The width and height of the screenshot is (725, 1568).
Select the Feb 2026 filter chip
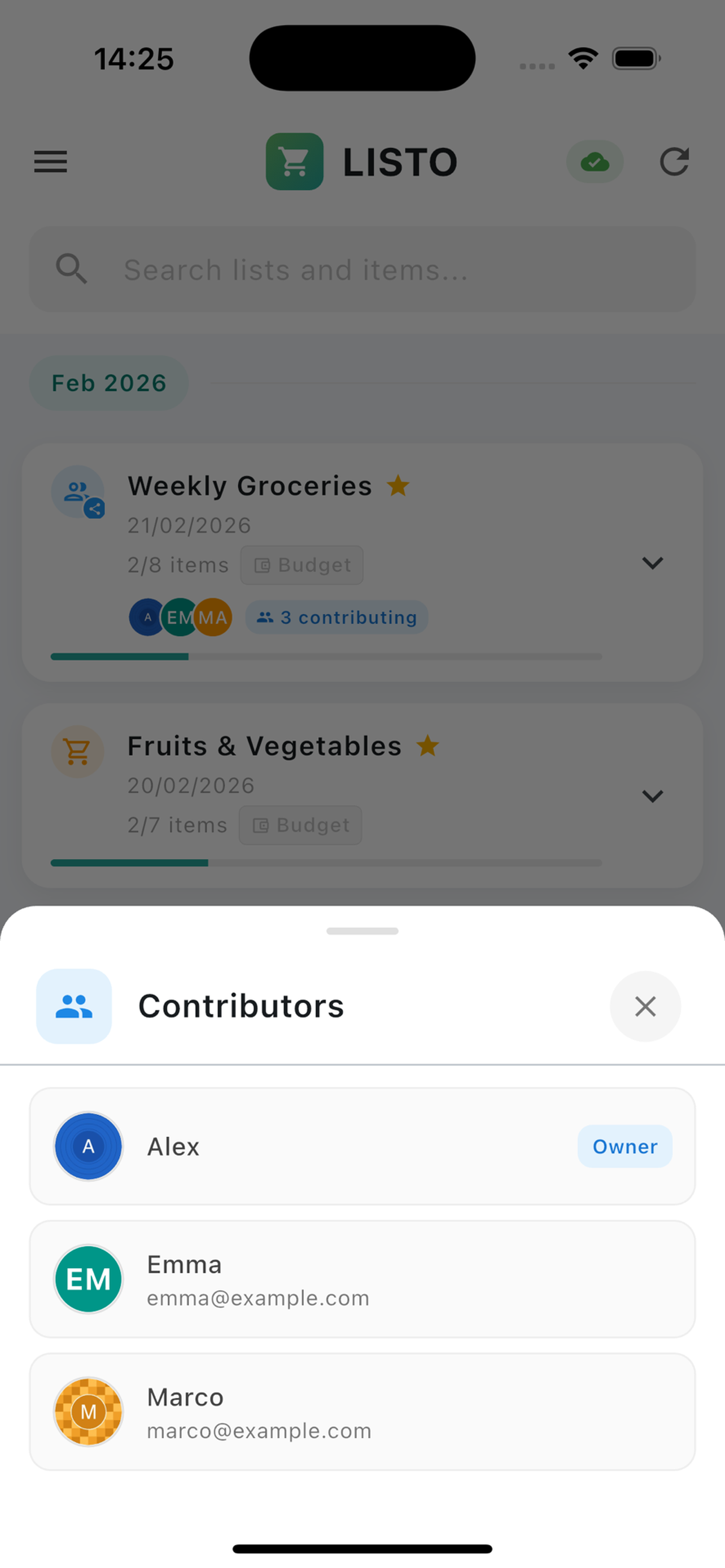pos(109,382)
